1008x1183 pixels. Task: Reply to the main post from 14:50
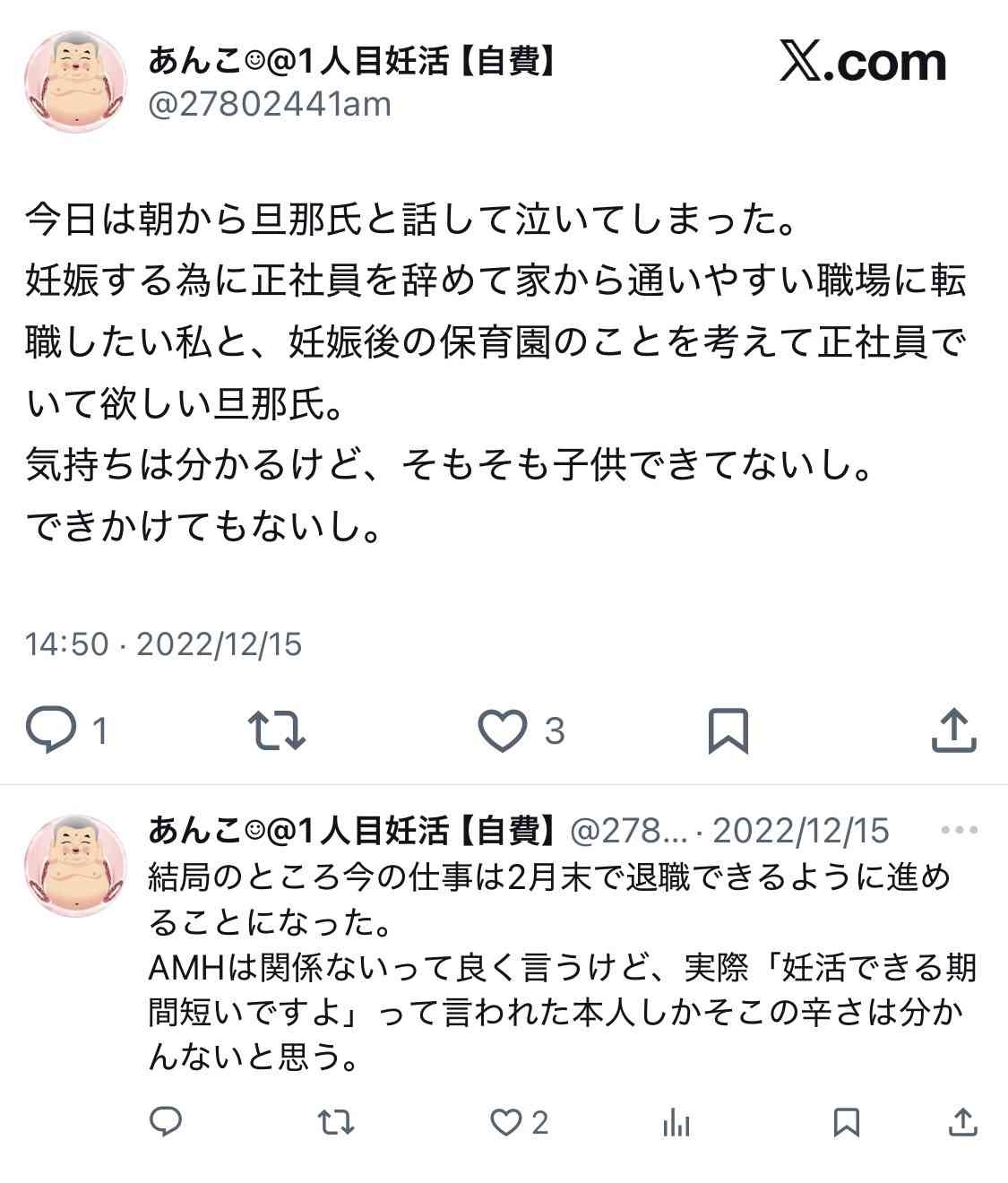coord(51,730)
